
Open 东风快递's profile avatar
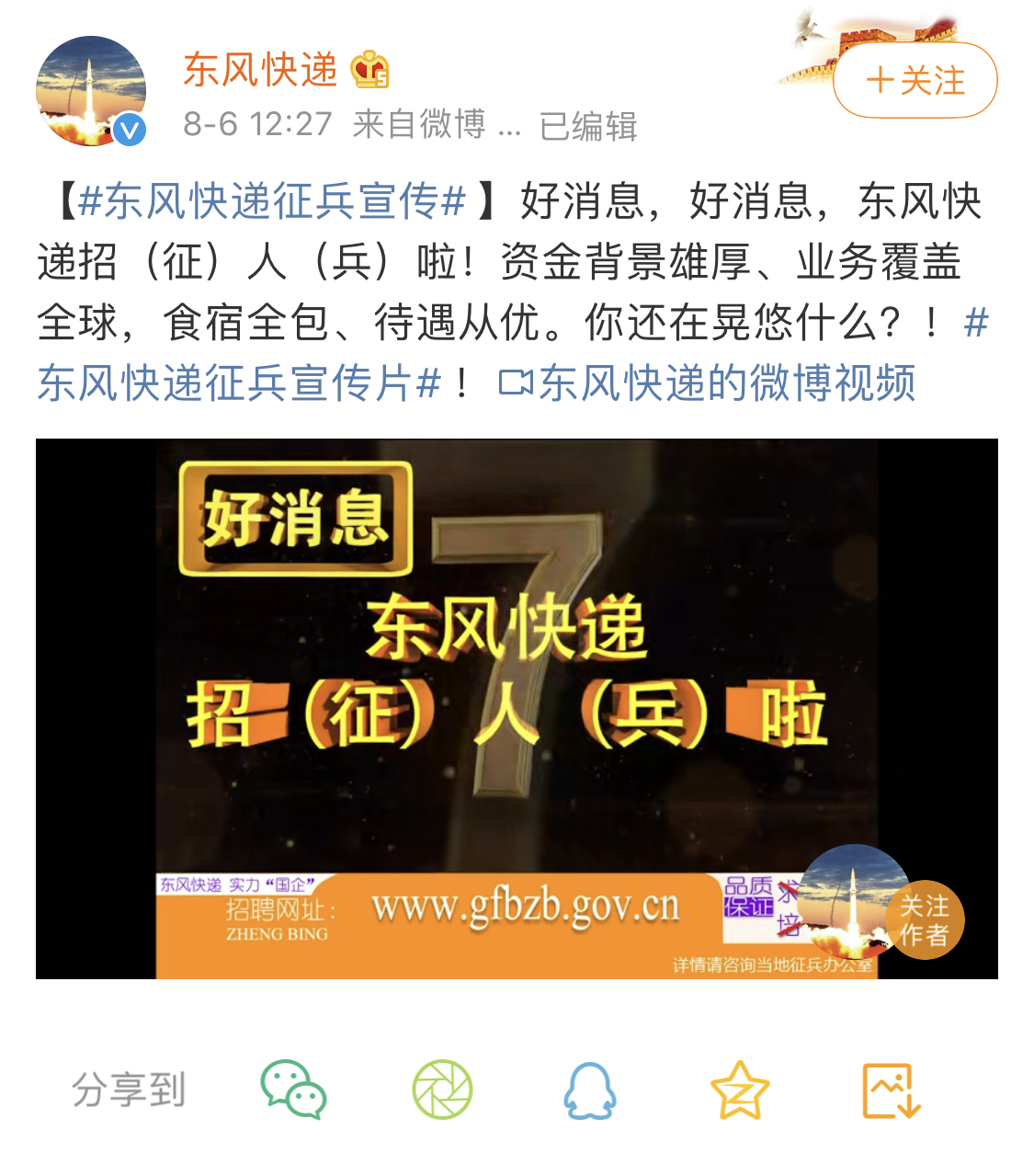pos(91,91)
